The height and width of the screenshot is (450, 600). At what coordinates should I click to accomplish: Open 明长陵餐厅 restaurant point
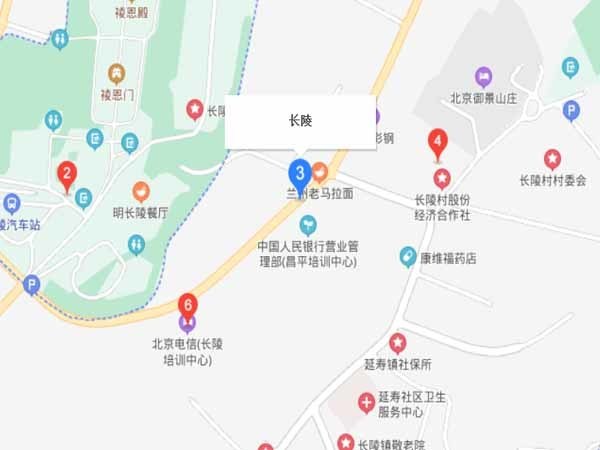(140, 191)
